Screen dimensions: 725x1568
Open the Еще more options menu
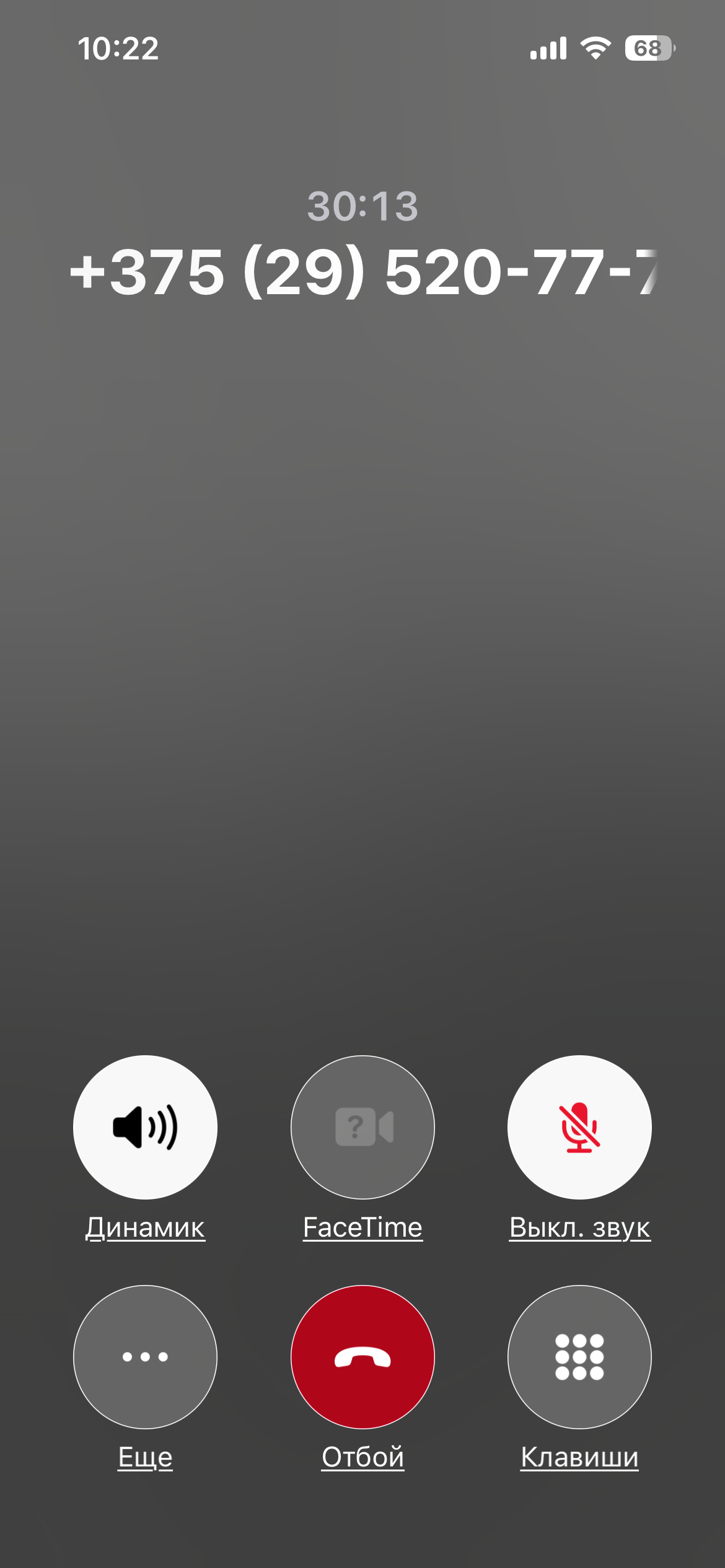click(145, 1357)
